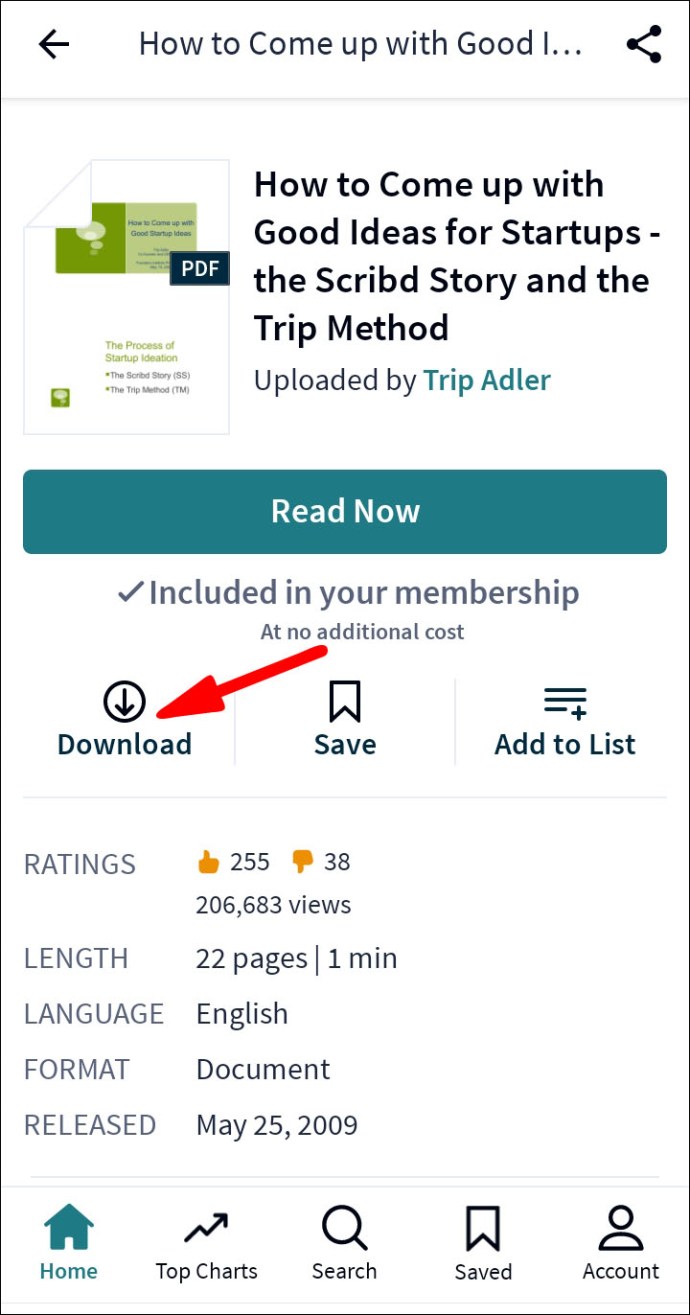This screenshot has width=690, height=1315.
Task: Save this document with bookmark button
Action: [345, 720]
